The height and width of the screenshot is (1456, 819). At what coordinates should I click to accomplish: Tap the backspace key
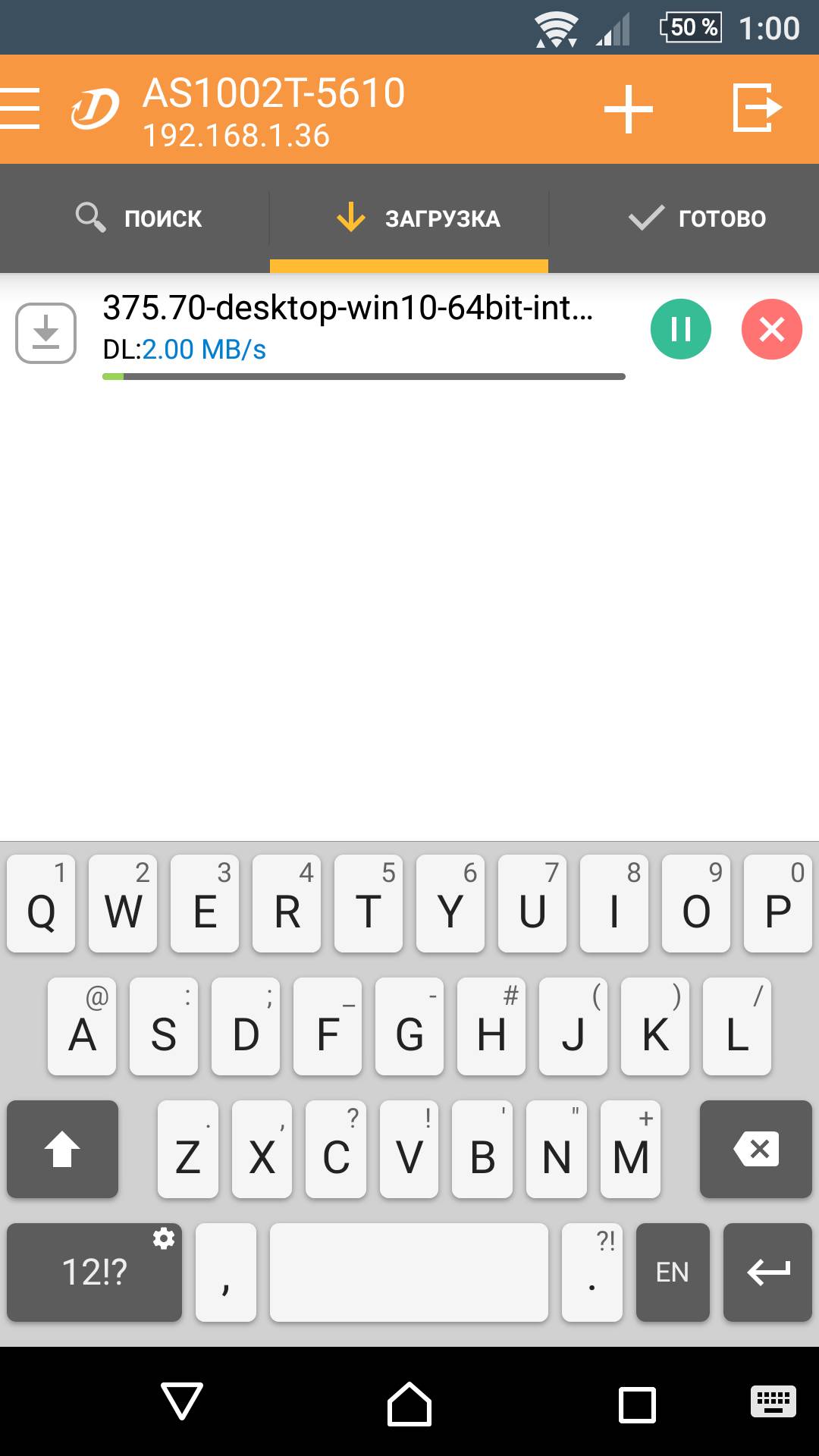[x=755, y=1149]
